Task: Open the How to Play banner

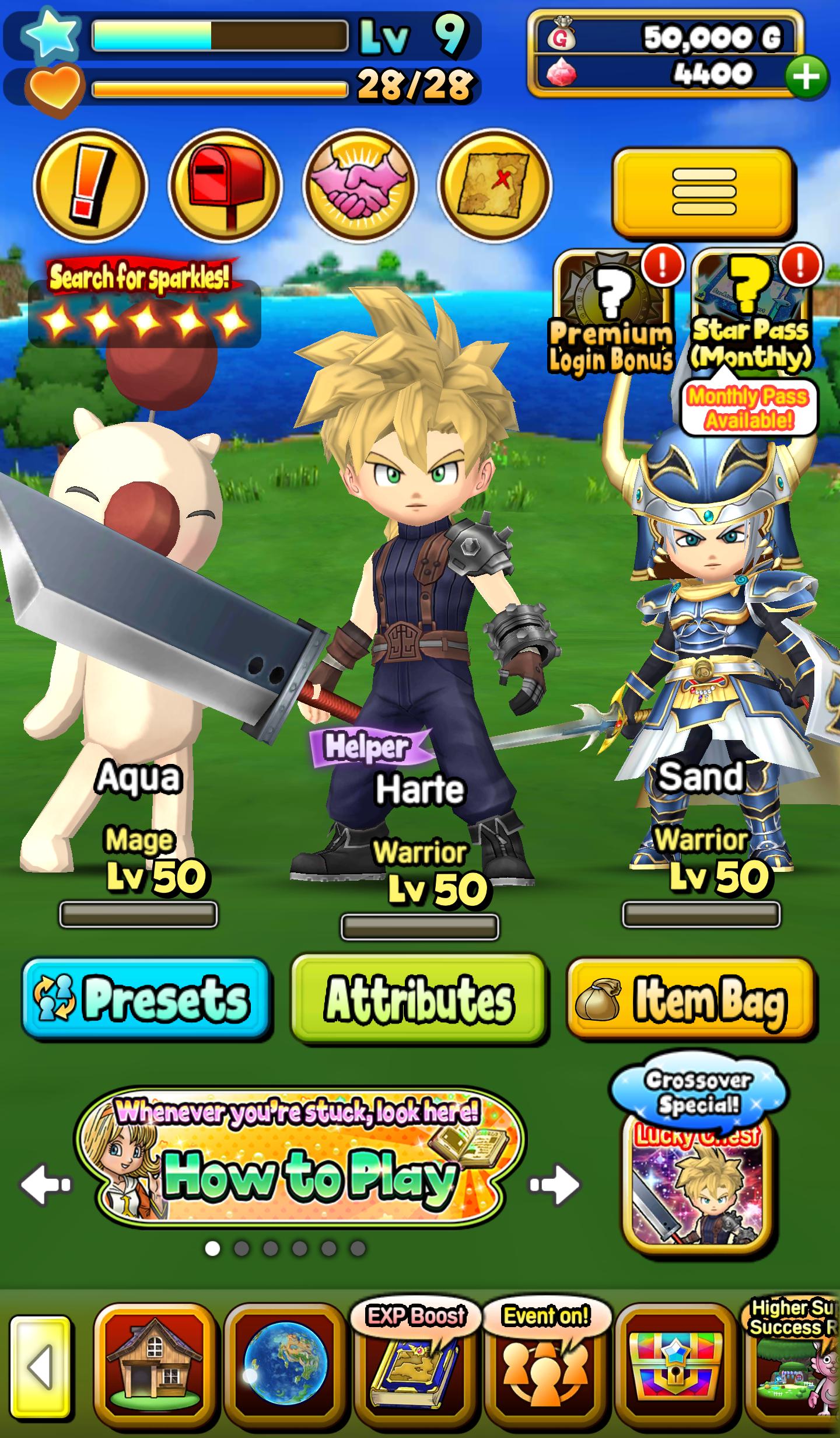Action: [299, 1160]
